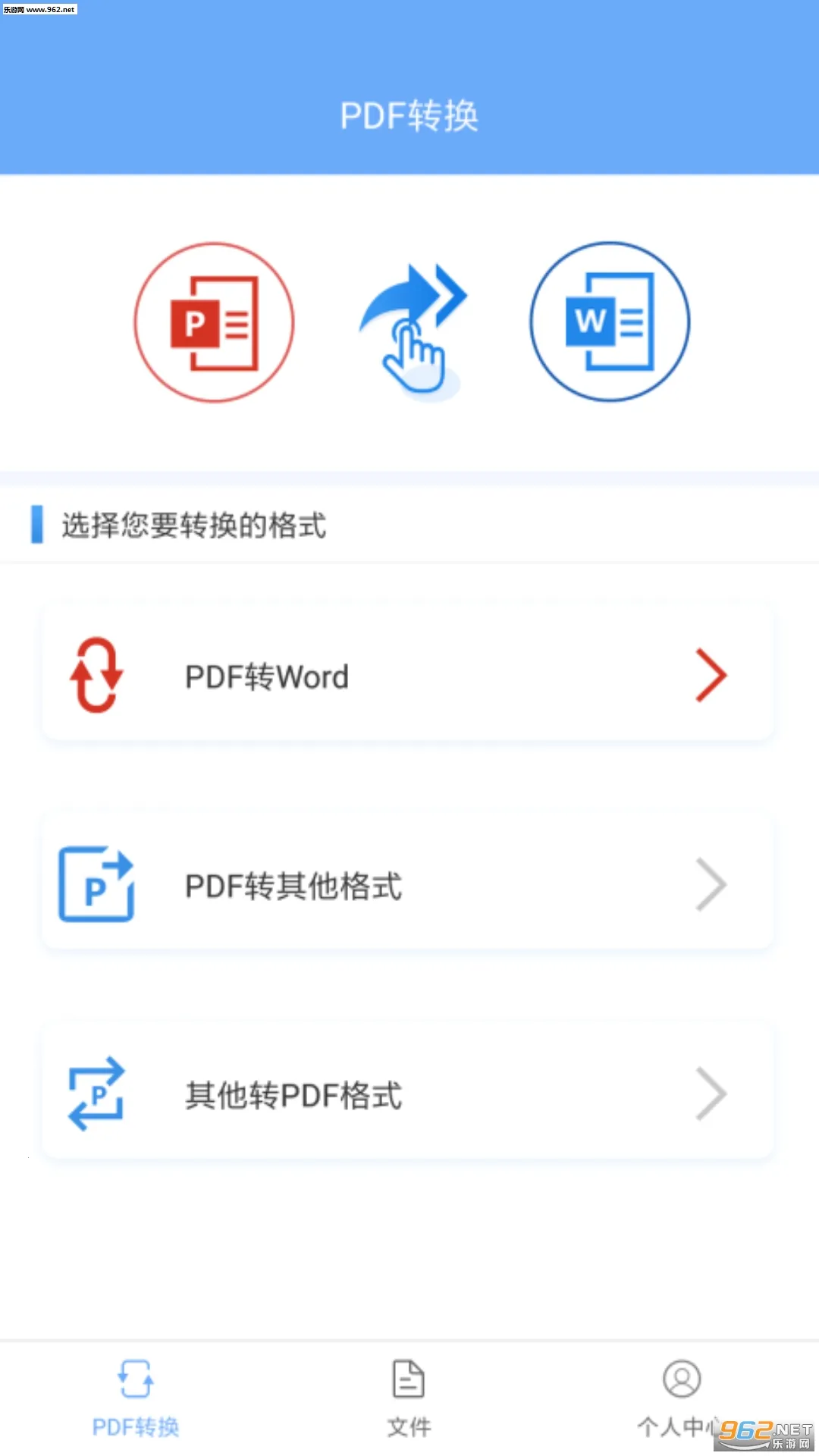
Task: Click the blue Word document circle icon
Action: pos(609,322)
